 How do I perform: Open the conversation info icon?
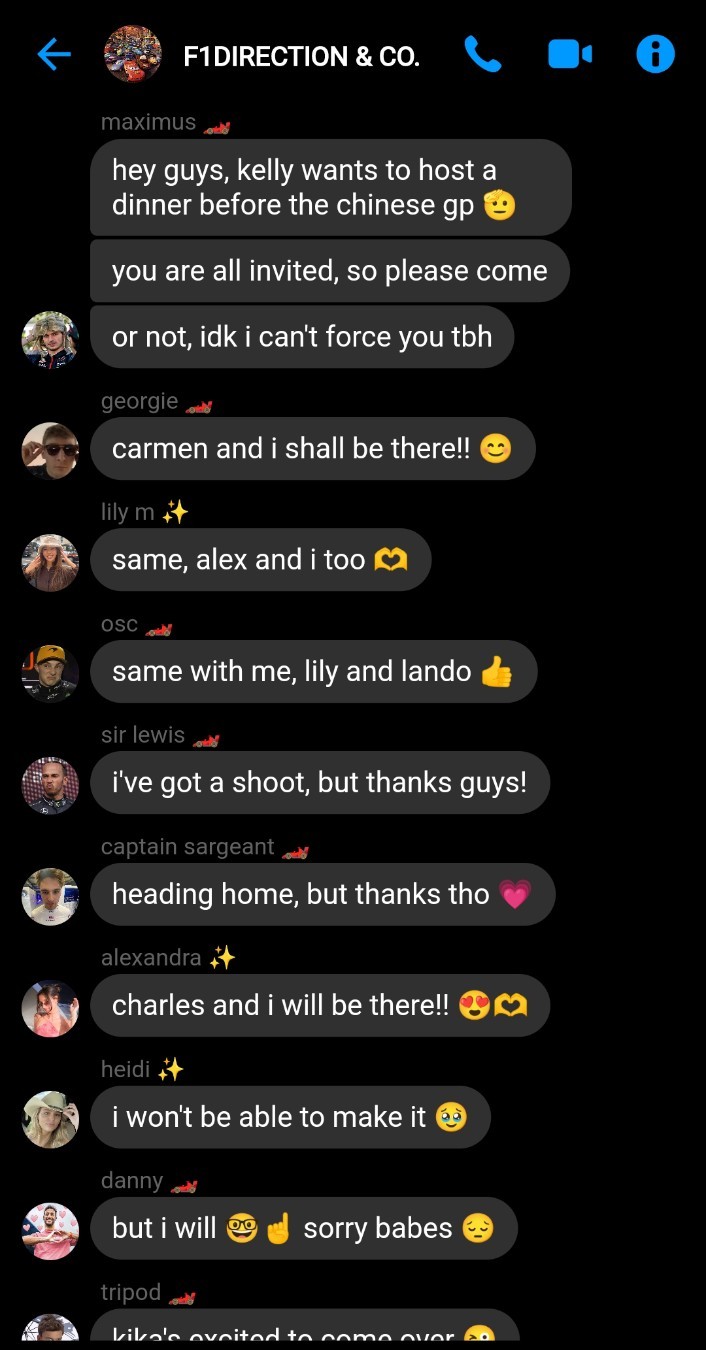pyautogui.click(x=655, y=55)
